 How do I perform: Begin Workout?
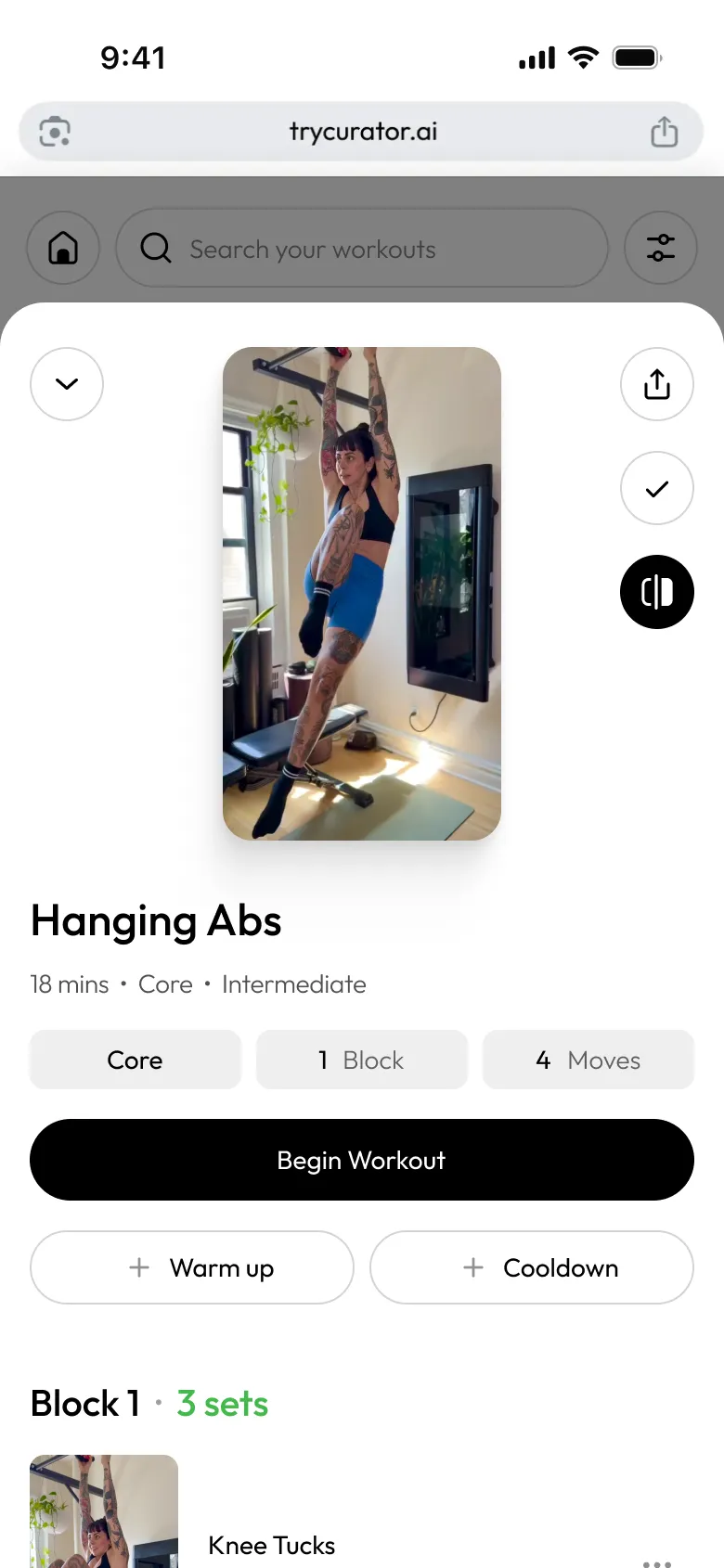click(362, 1160)
